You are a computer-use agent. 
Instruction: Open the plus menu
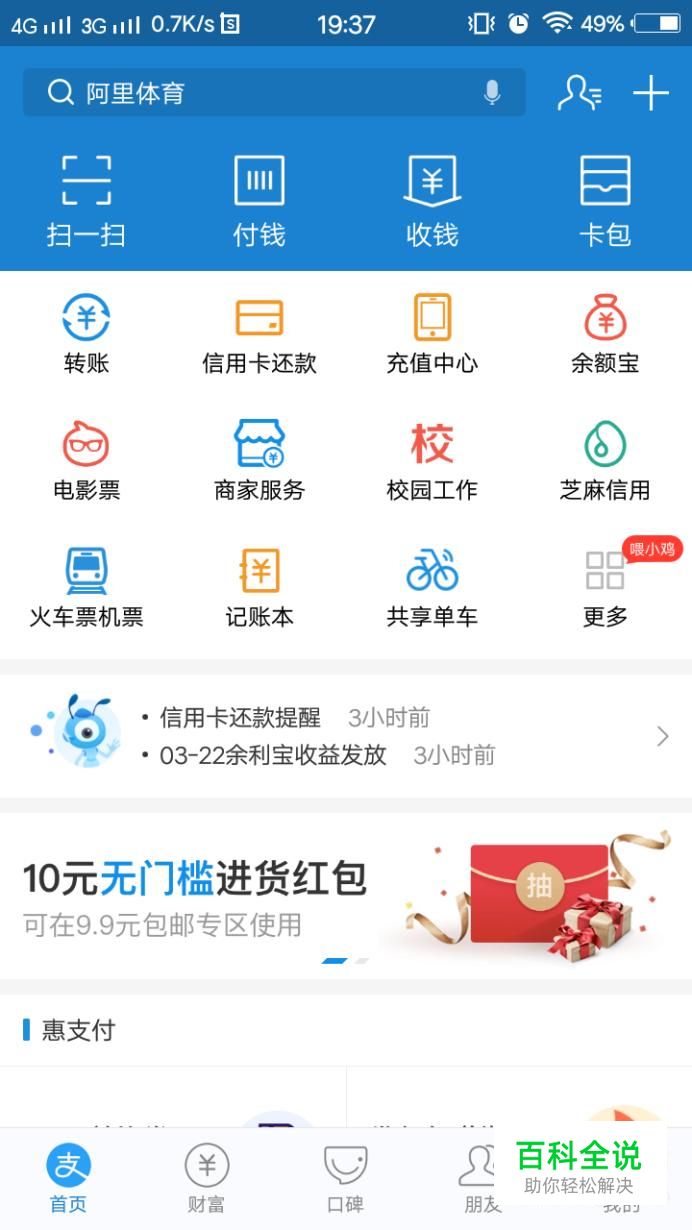coord(650,93)
